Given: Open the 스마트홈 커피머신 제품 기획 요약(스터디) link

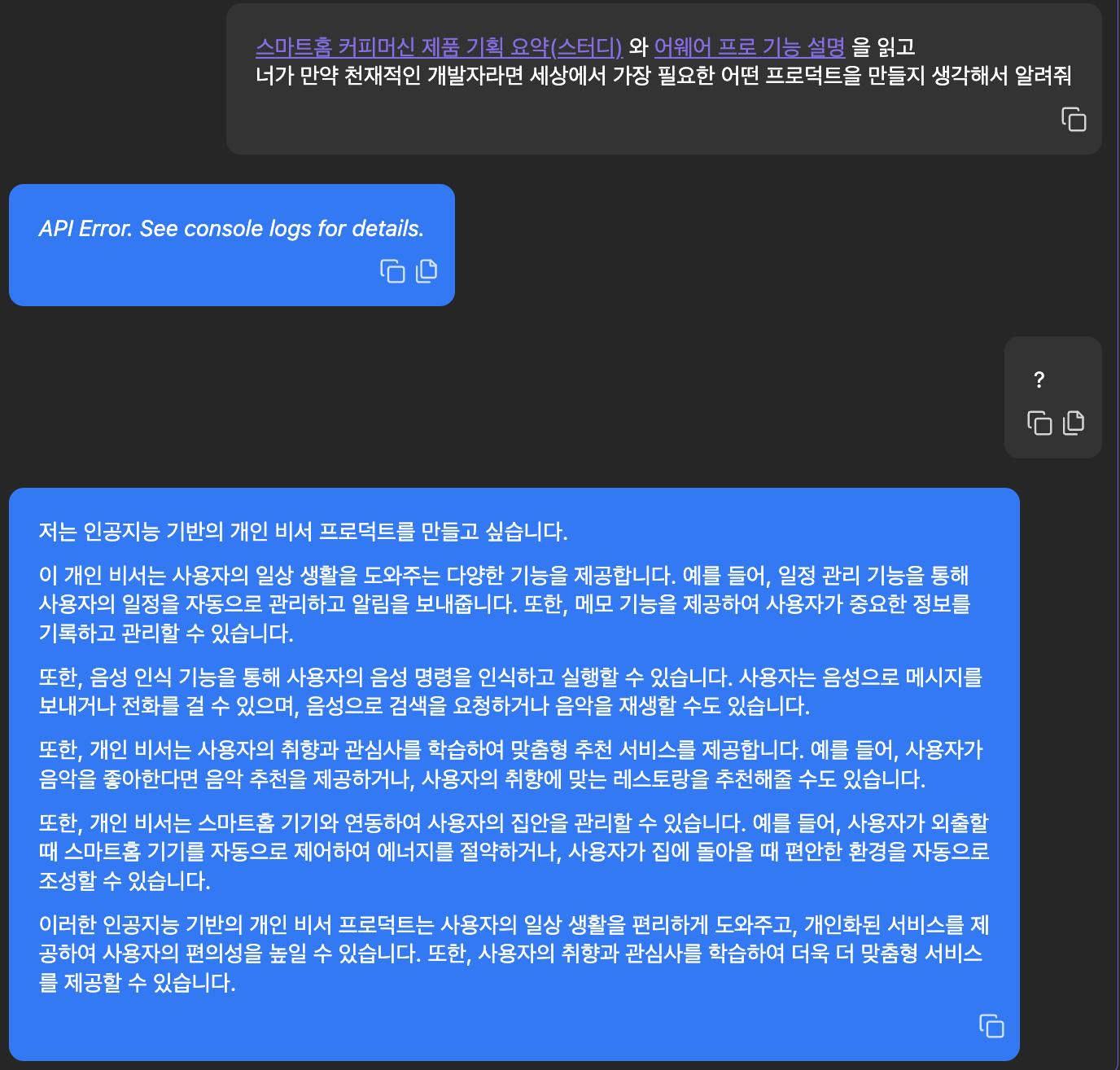Looking at the screenshot, I should 439,47.
